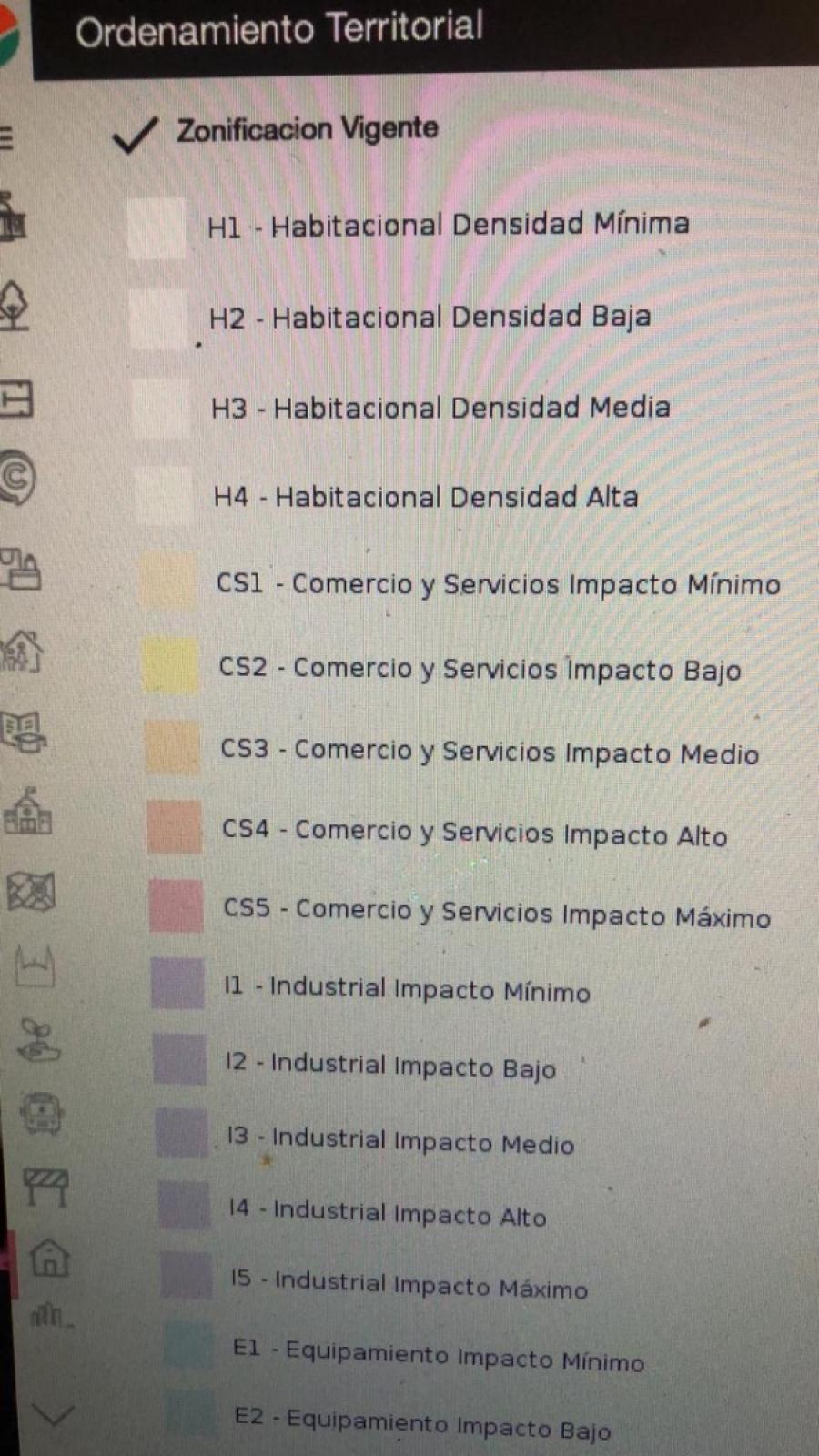This screenshot has width=819, height=1456.
Task: Open the copyright C icon category
Action: tap(17, 477)
